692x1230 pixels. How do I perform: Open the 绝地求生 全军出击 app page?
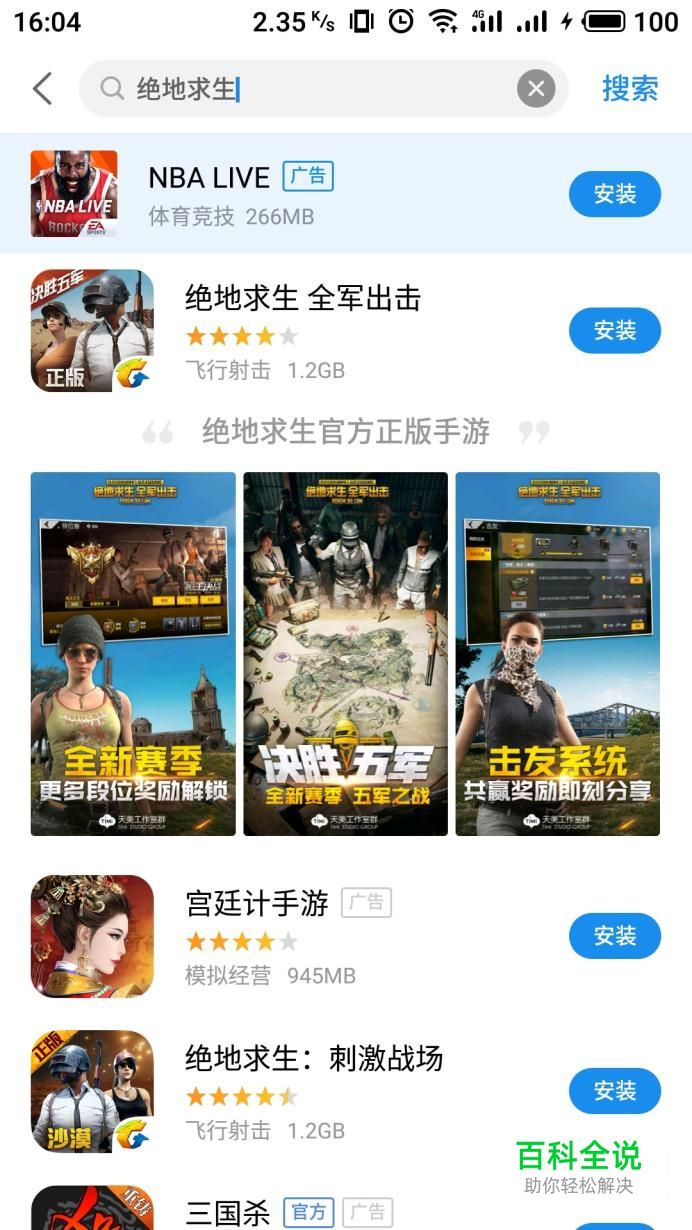(302, 330)
